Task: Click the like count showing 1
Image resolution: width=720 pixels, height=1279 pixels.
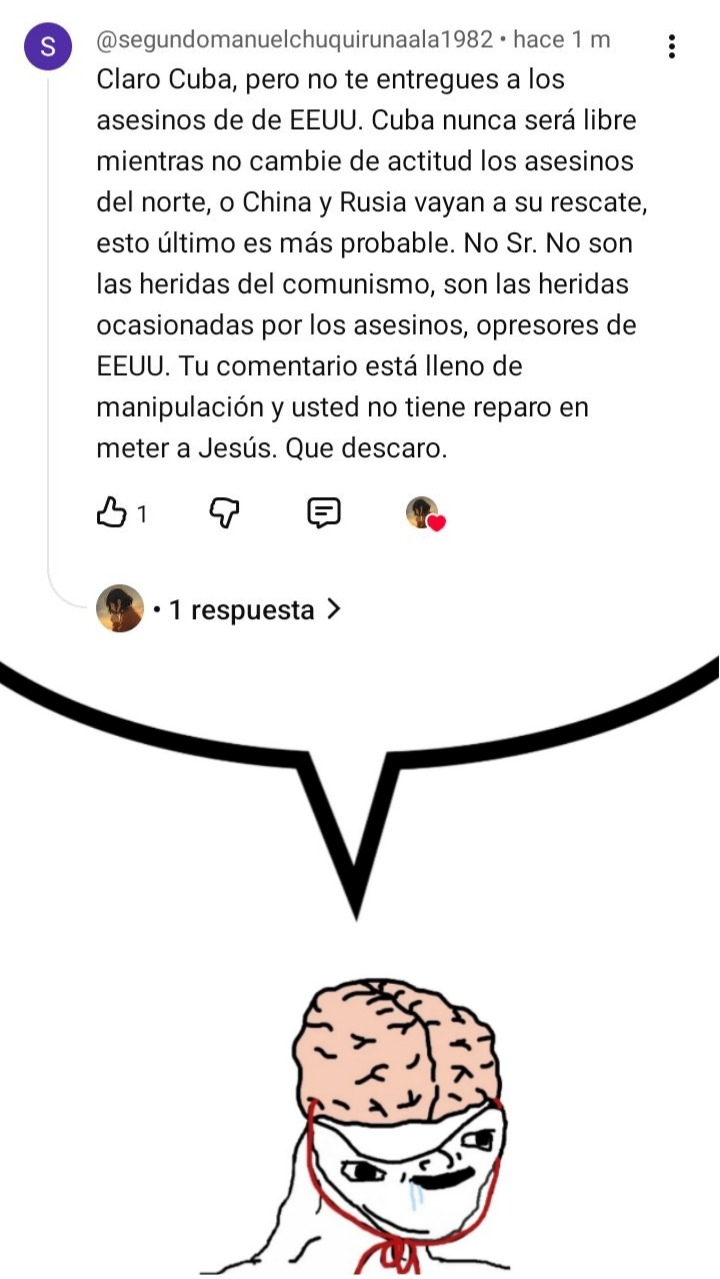Action: click(141, 514)
